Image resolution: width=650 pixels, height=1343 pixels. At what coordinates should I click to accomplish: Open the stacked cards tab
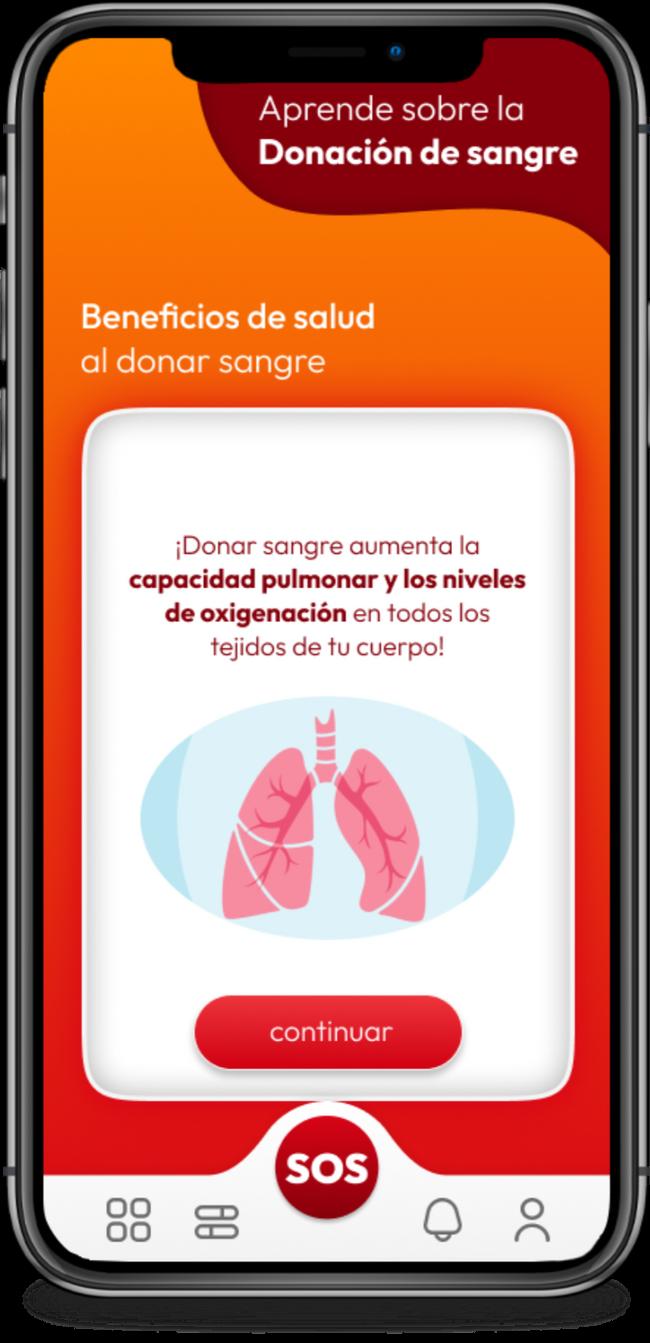point(217,1221)
